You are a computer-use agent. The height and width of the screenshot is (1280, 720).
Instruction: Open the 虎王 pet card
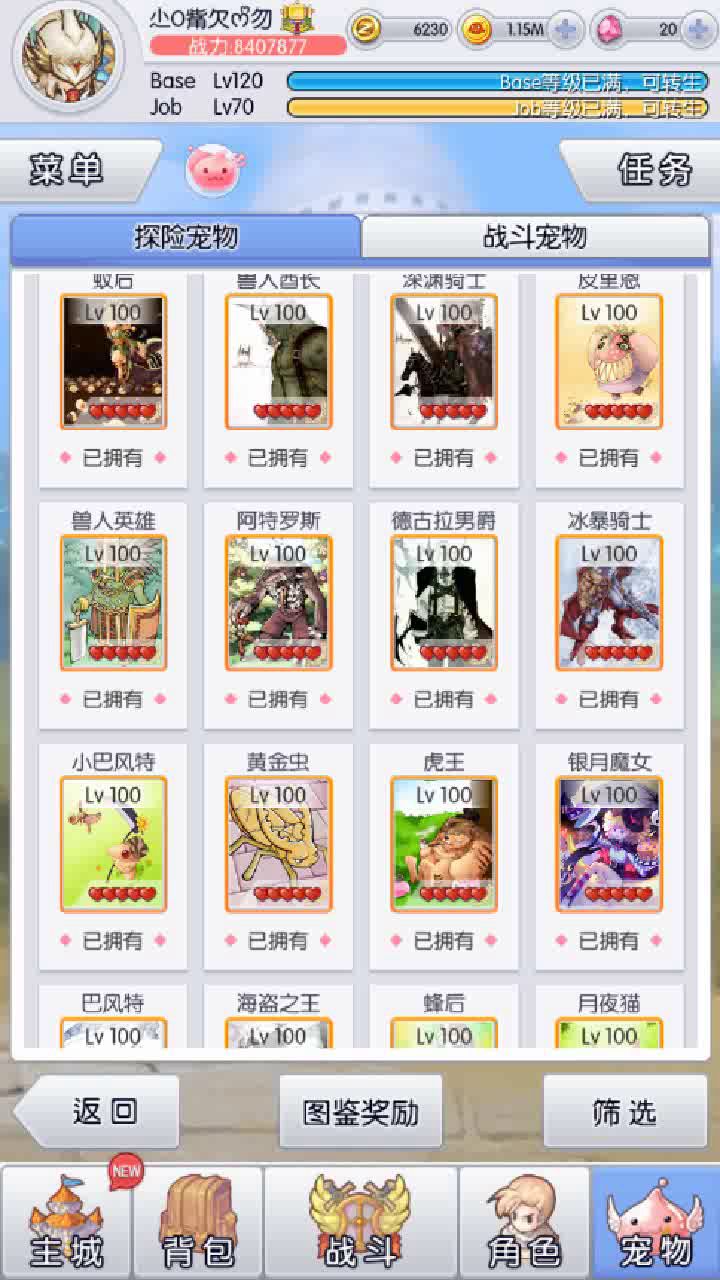point(443,844)
